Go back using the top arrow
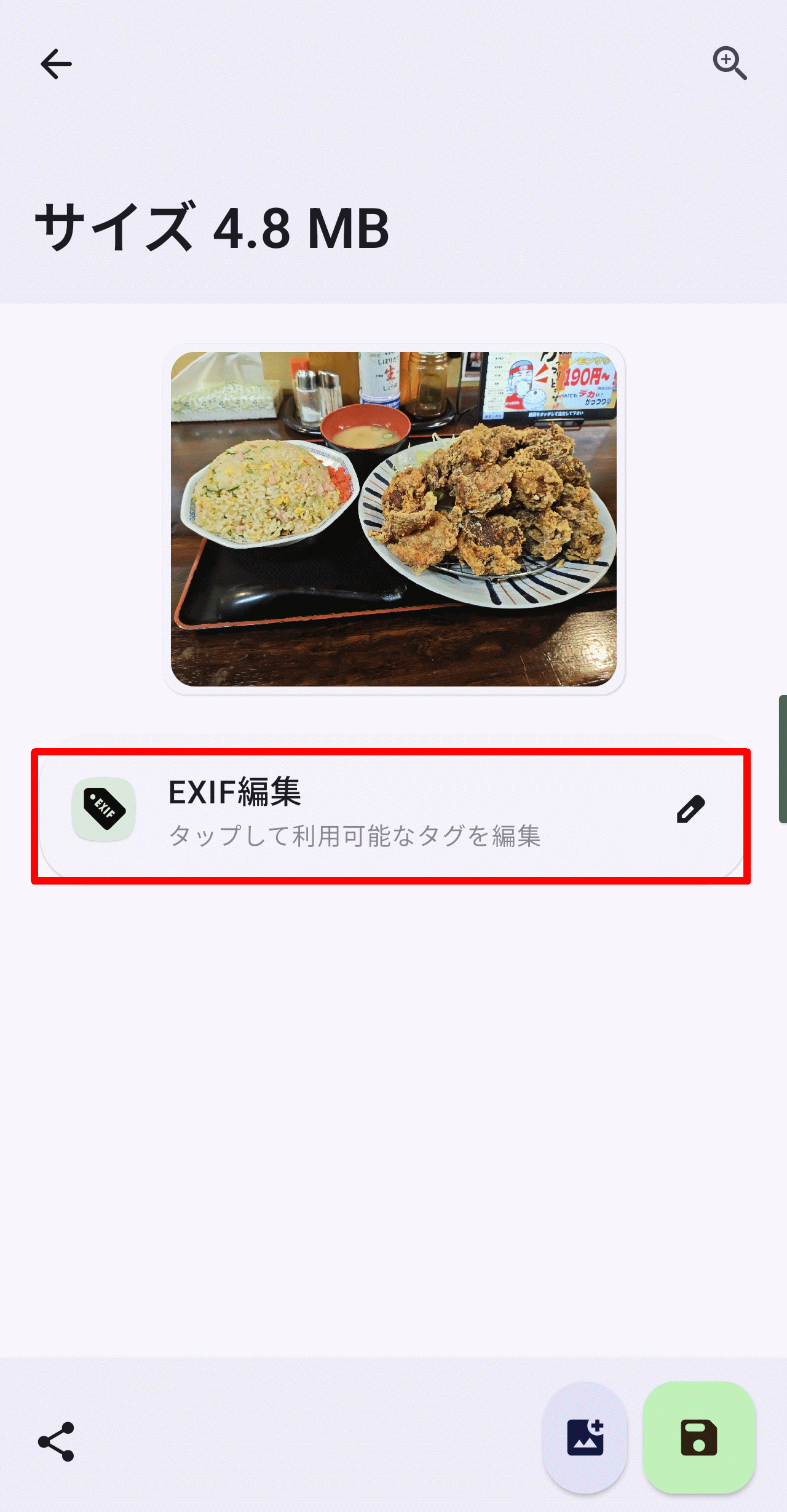Image resolution: width=787 pixels, height=1512 pixels. tap(56, 64)
